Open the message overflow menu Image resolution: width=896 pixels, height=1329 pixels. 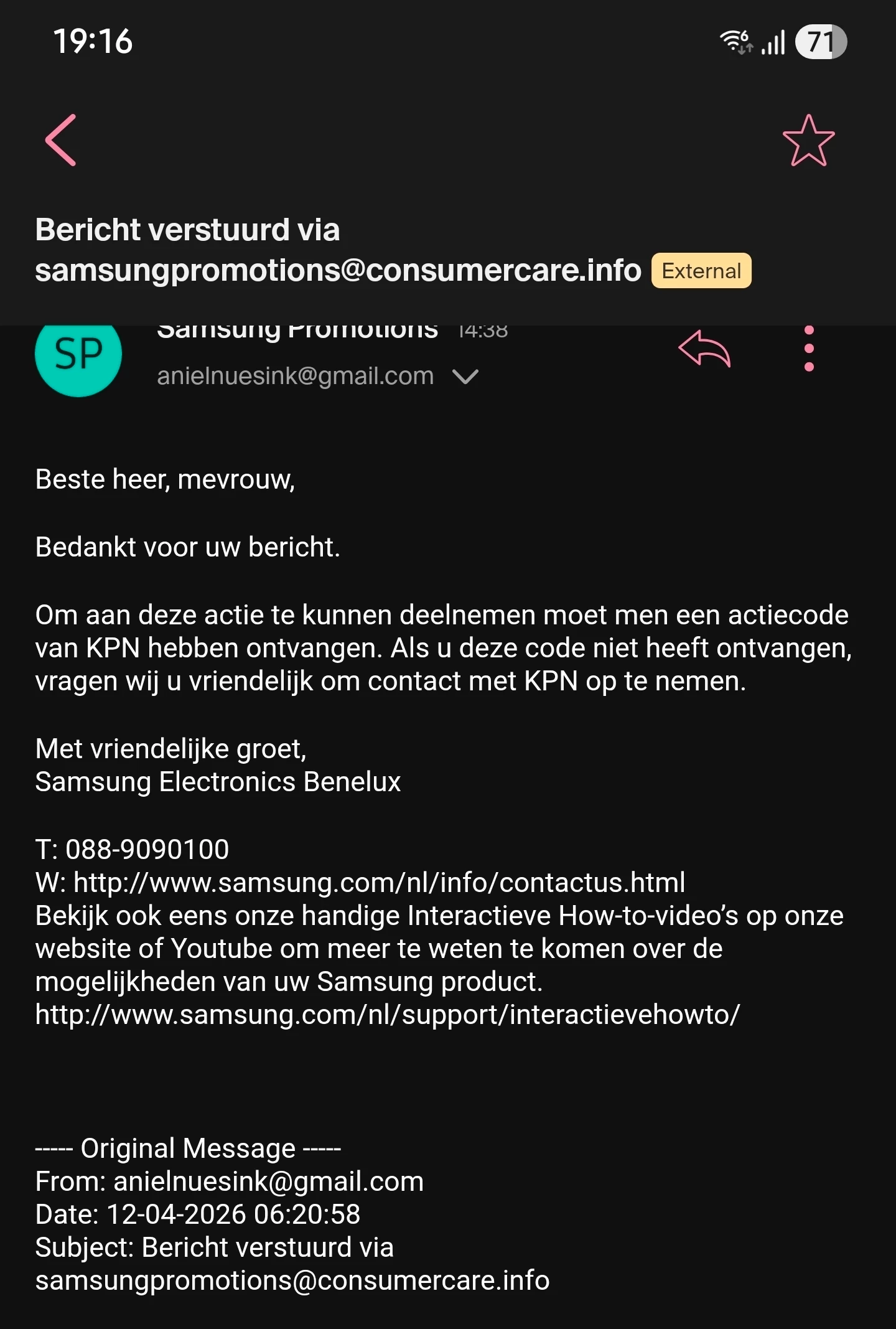click(x=809, y=349)
